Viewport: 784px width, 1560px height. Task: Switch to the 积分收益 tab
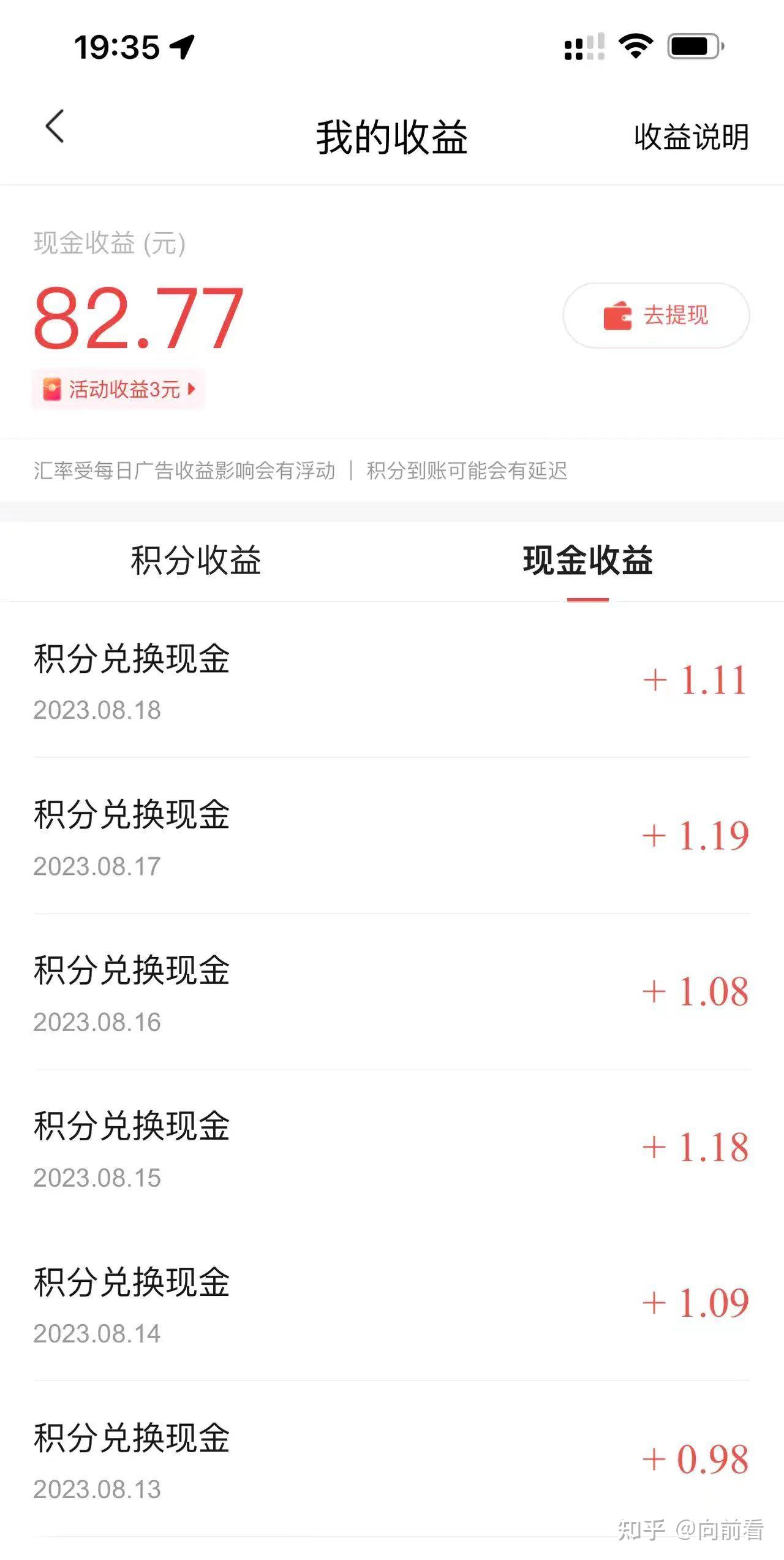(196, 560)
